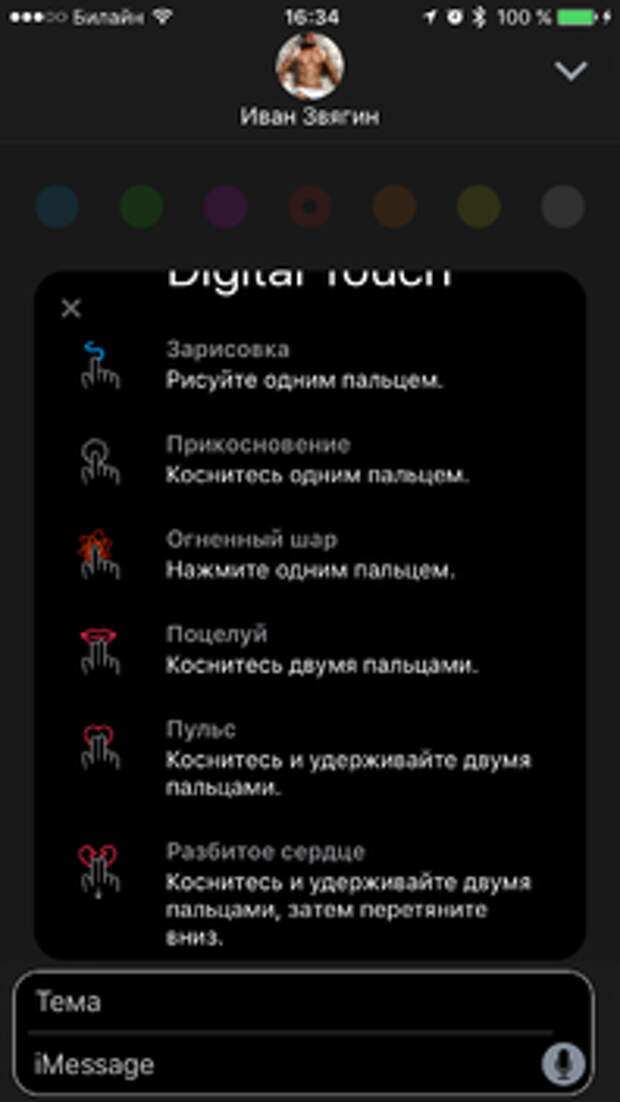
Task: Select the red drawing color
Action: pyautogui.click(x=310, y=207)
